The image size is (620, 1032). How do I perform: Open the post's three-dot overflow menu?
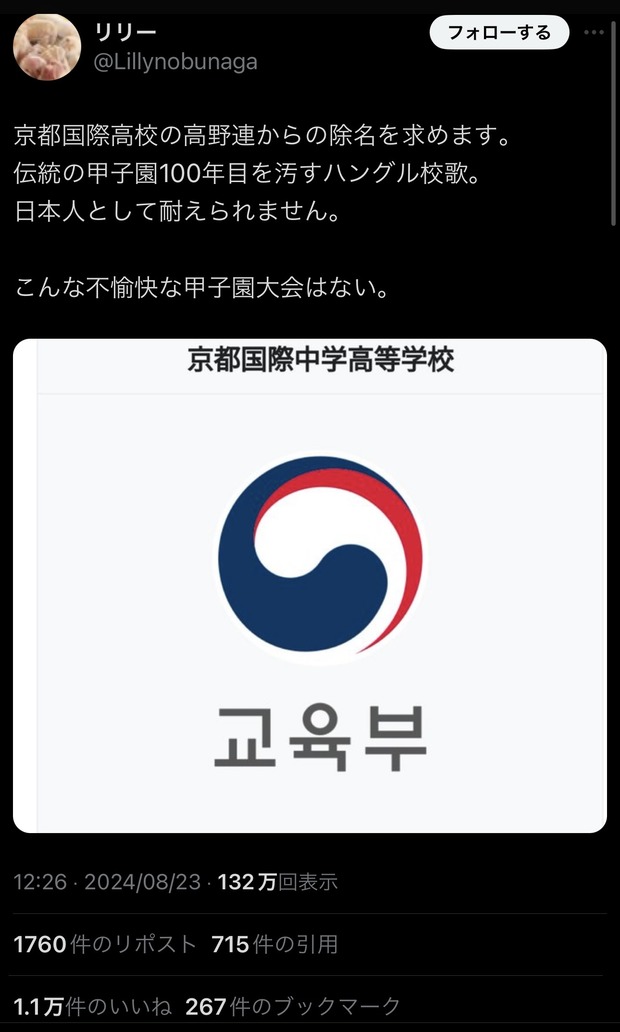tap(594, 33)
